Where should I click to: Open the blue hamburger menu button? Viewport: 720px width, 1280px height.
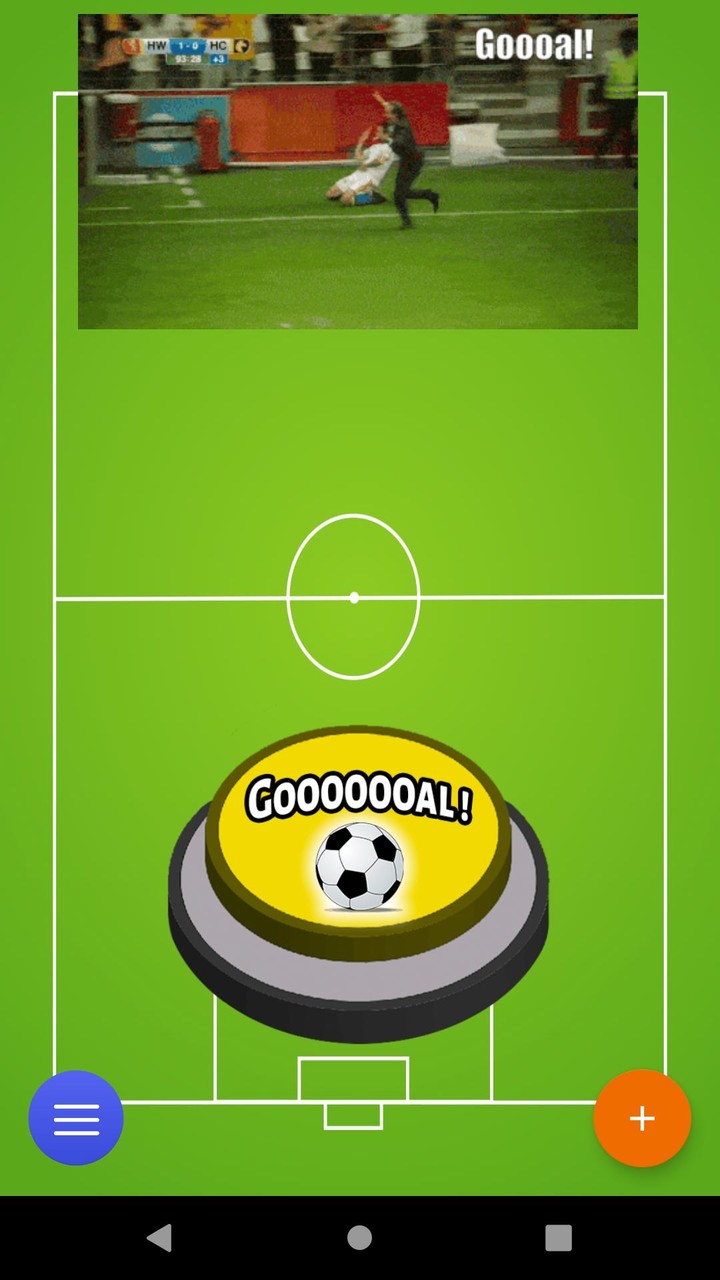pyautogui.click(x=76, y=1118)
